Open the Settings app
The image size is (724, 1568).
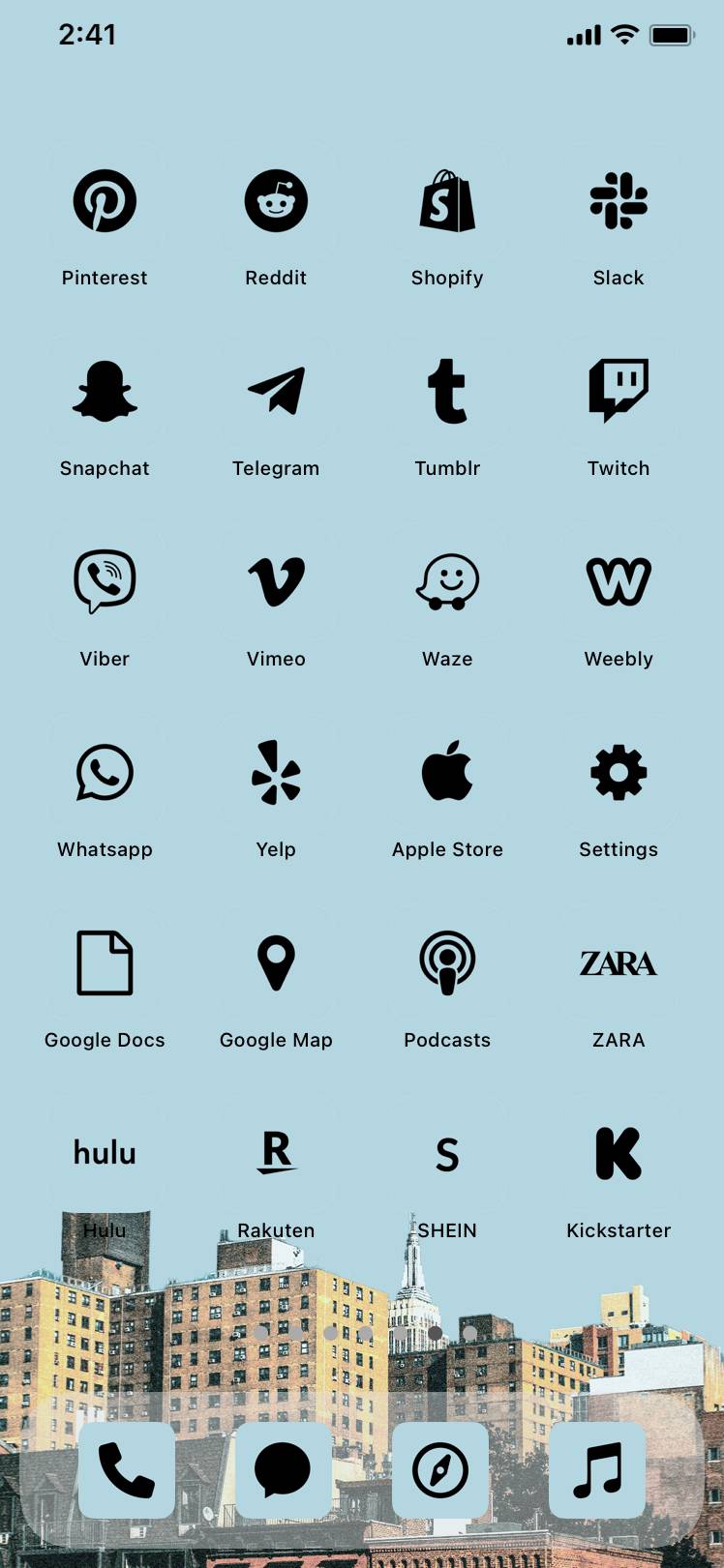click(x=618, y=772)
